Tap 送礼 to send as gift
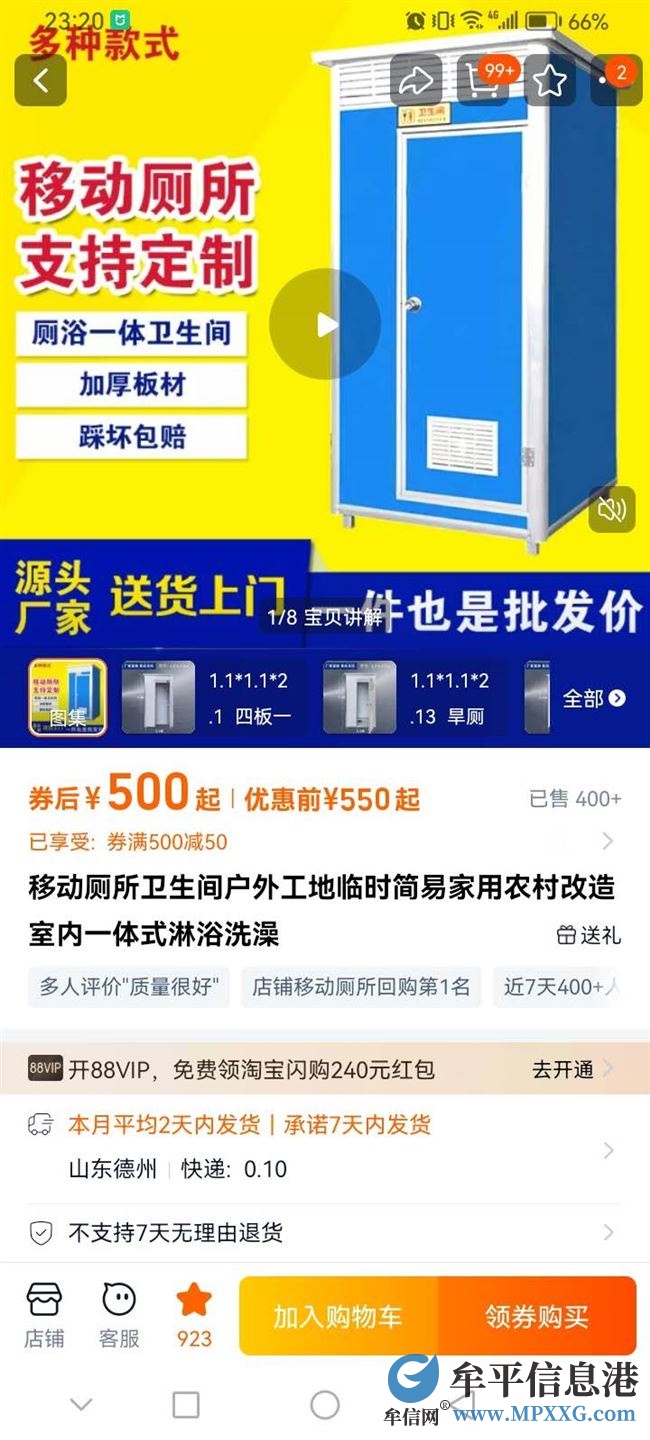 click(589, 935)
